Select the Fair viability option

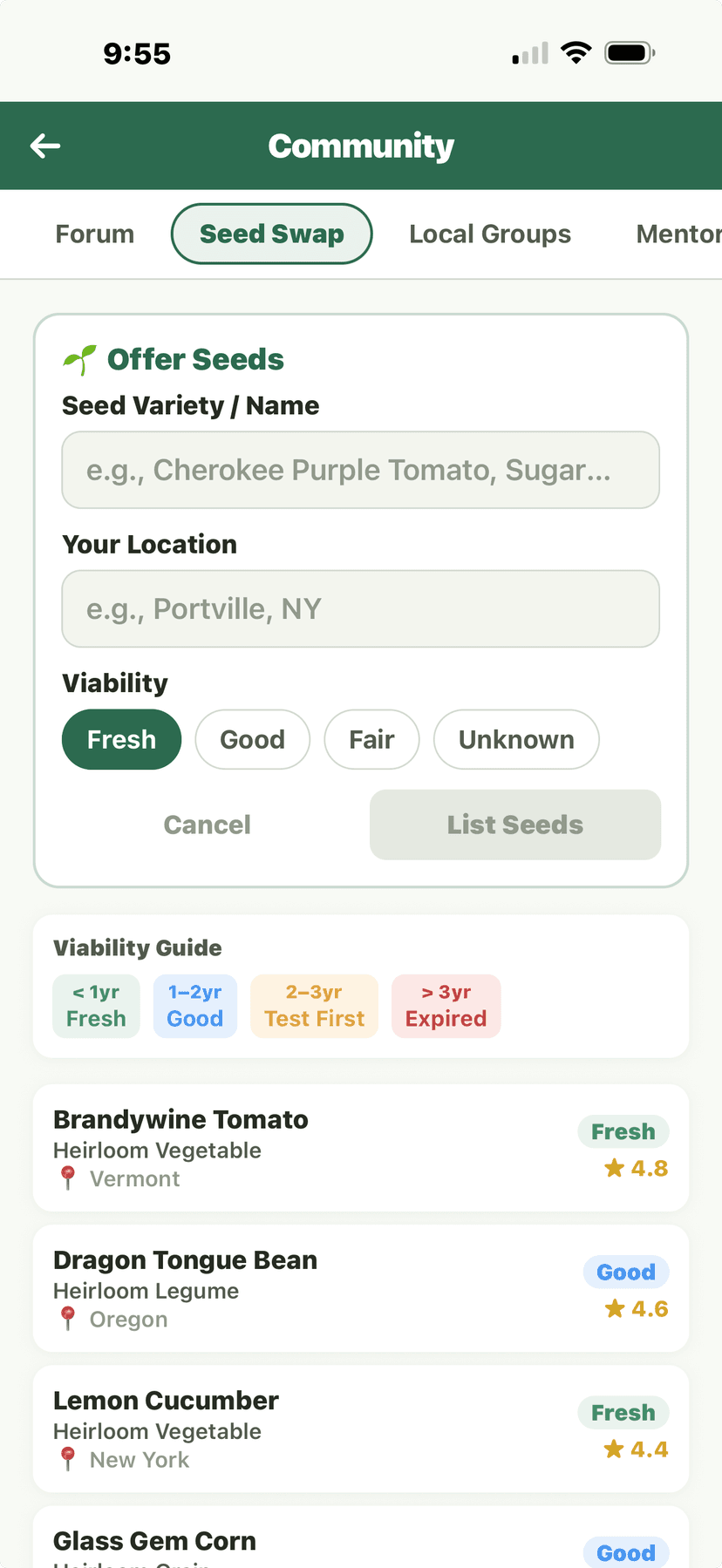371,739
